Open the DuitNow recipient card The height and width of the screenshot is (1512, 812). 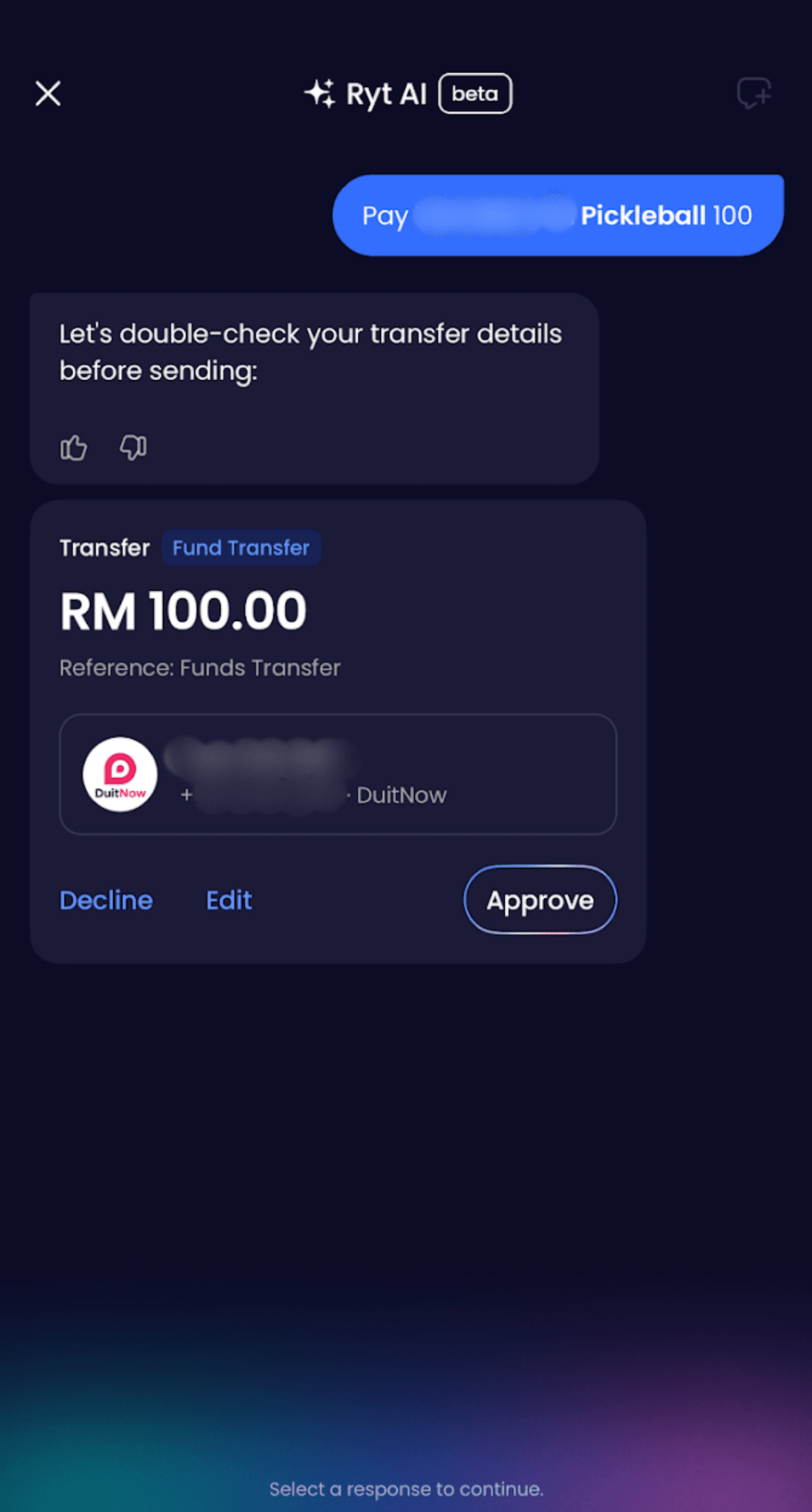click(337, 774)
